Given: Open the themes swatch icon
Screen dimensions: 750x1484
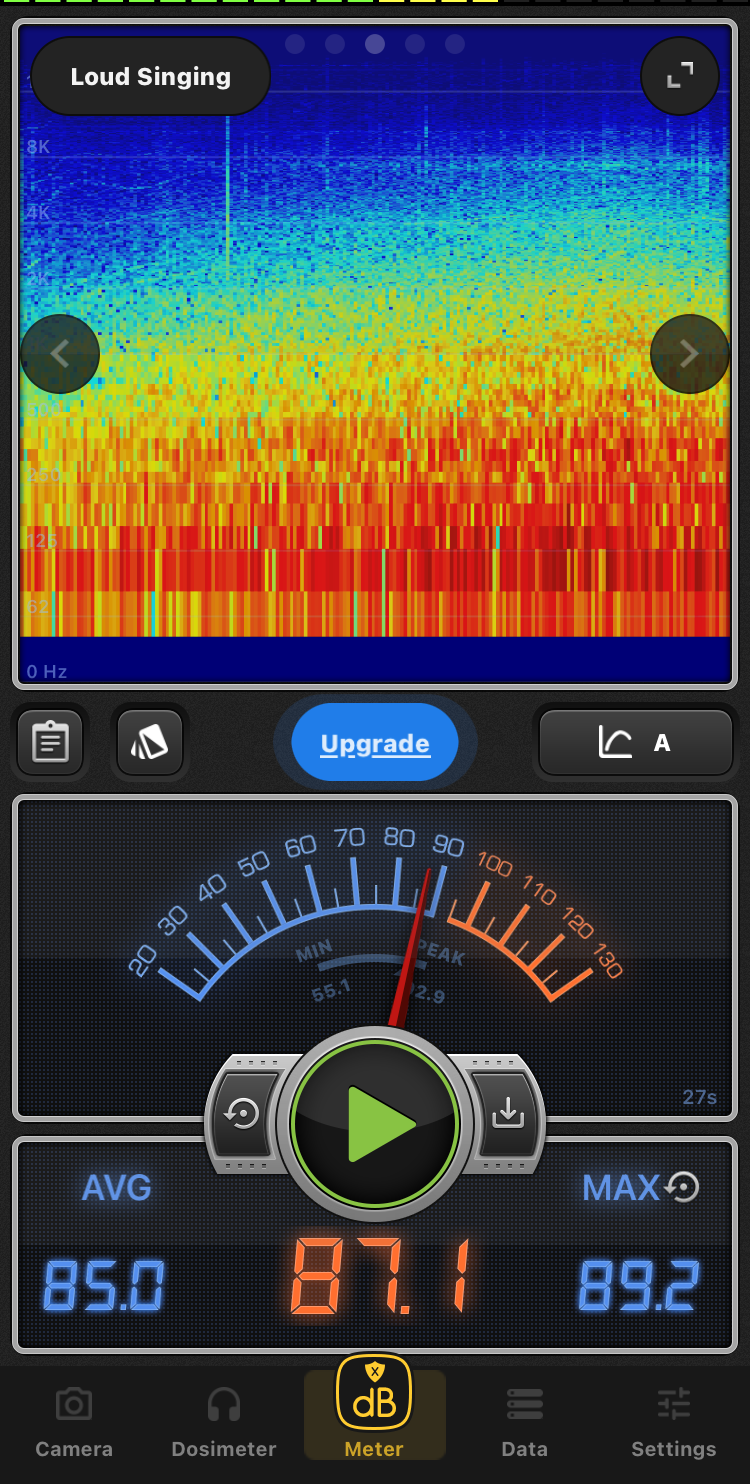Looking at the screenshot, I should [150, 743].
